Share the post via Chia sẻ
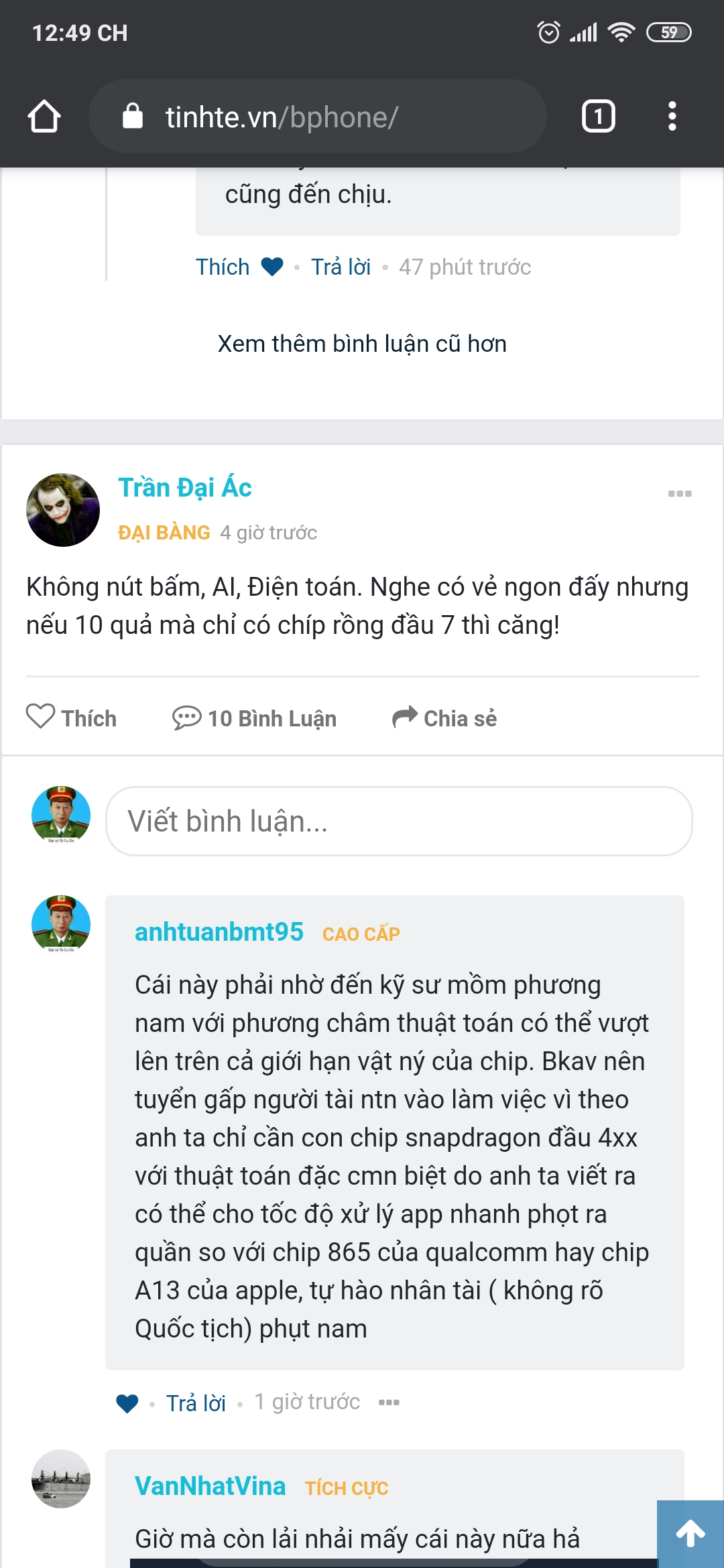 [444, 718]
